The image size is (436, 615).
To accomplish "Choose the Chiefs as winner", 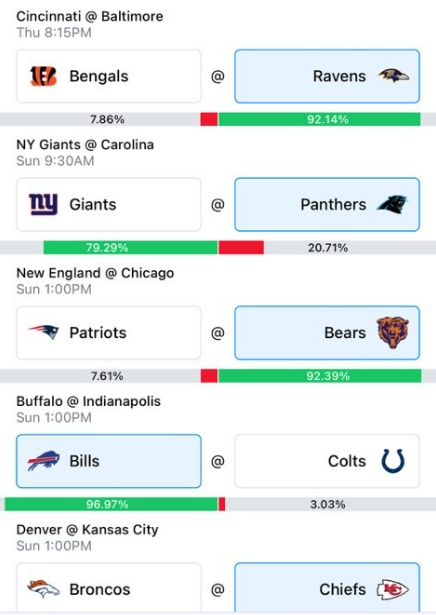I will point(327,588).
